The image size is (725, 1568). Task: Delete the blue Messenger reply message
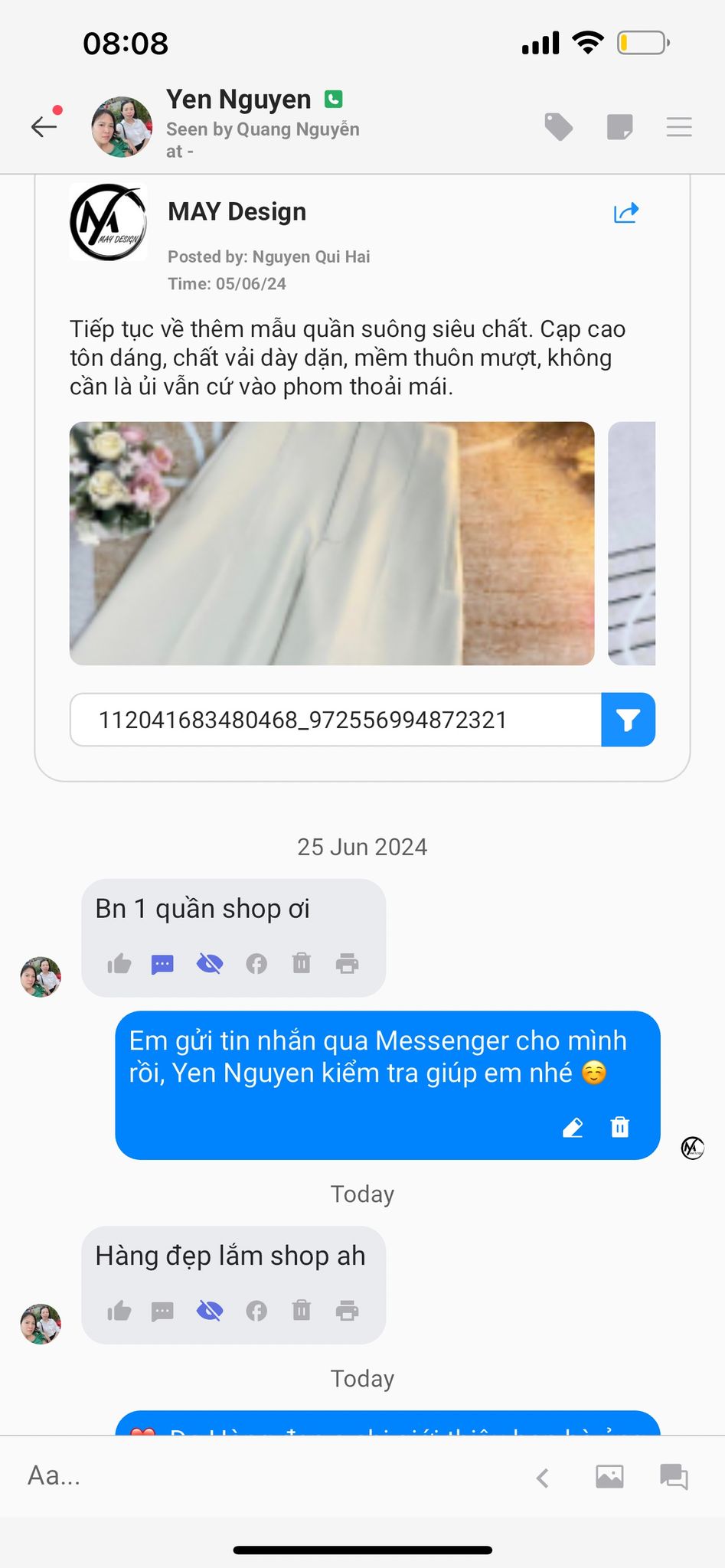[619, 1128]
